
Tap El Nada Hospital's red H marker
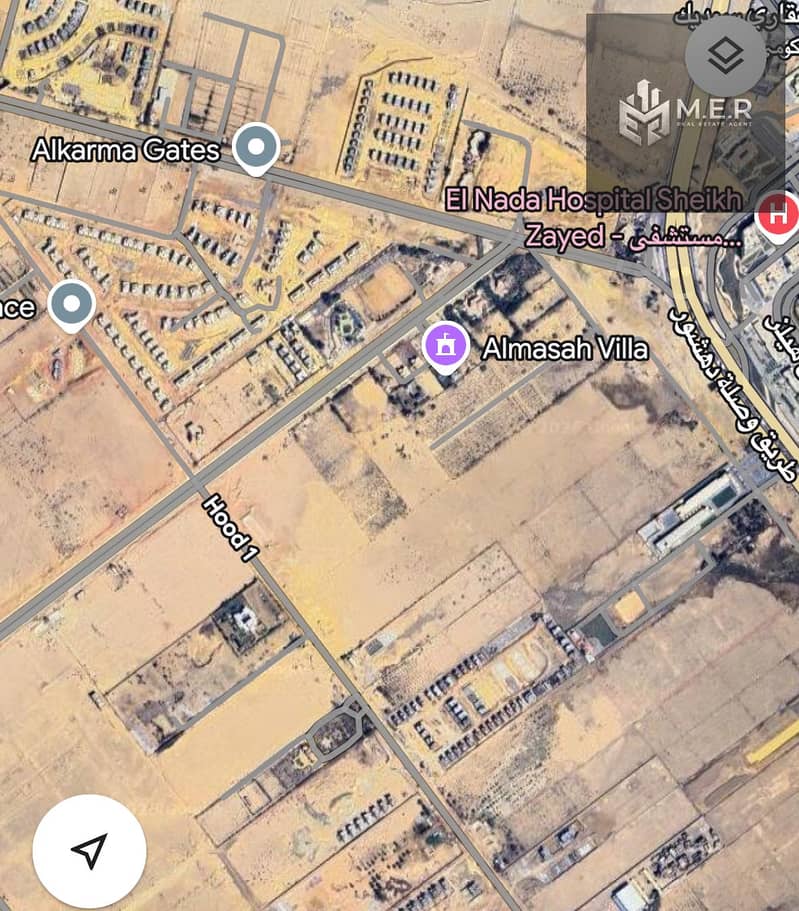click(x=777, y=214)
